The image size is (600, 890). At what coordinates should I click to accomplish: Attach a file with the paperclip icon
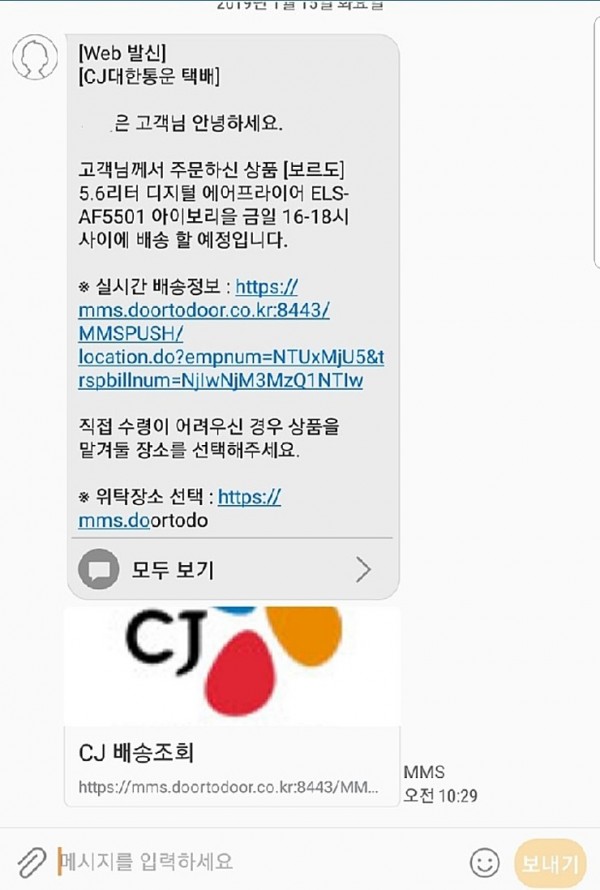point(30,861)
